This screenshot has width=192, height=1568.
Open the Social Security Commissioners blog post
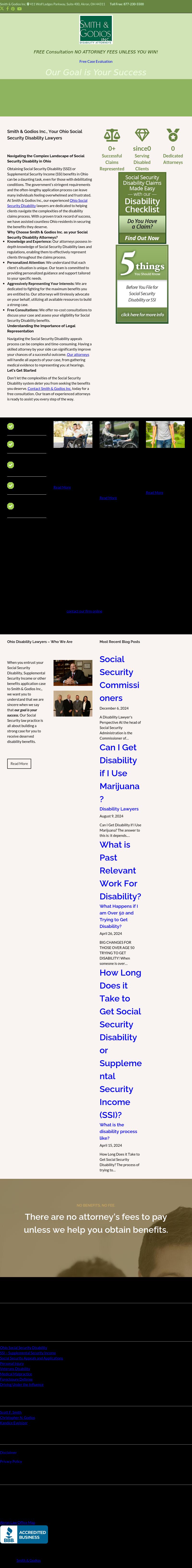(x=120, y=678)
